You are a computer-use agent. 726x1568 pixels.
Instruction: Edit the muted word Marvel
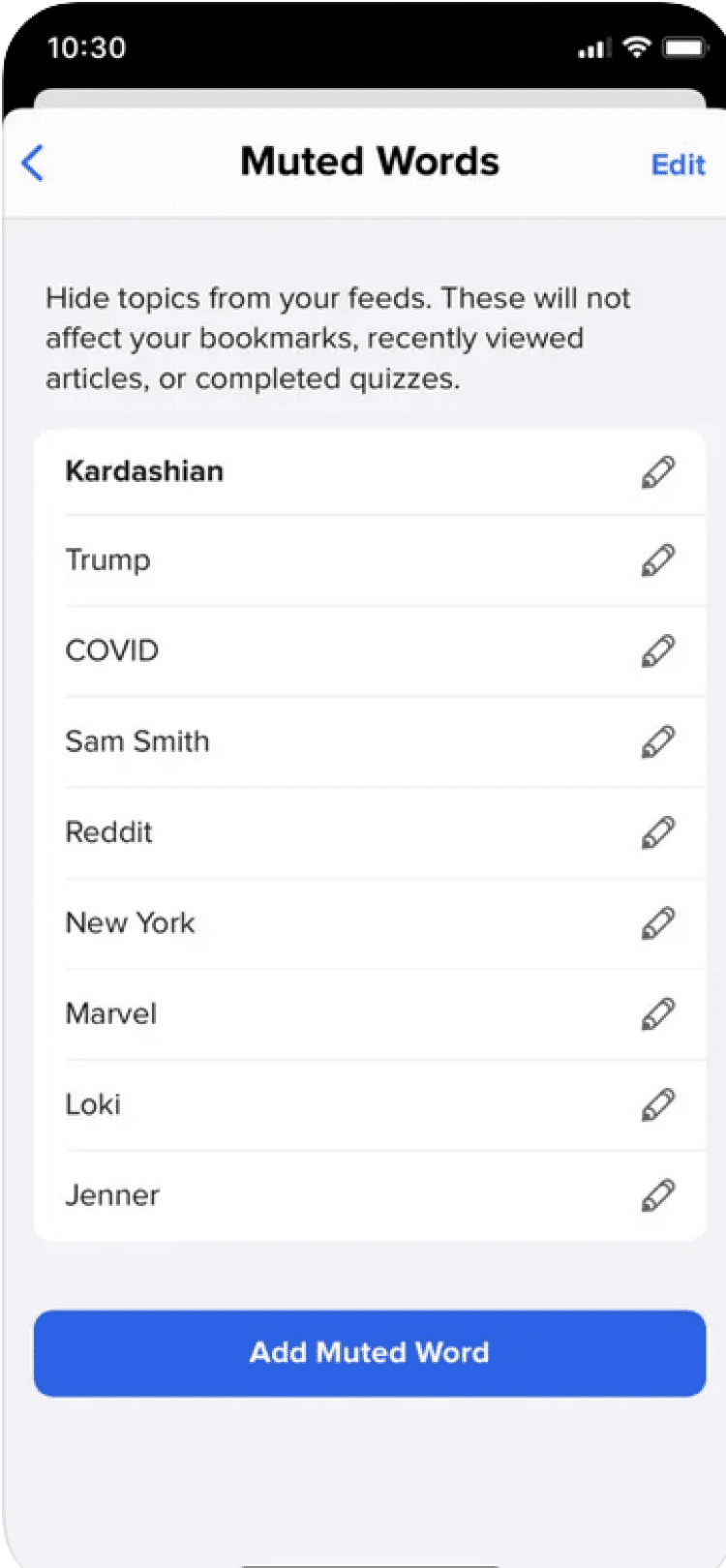[x=658, y=1014]
